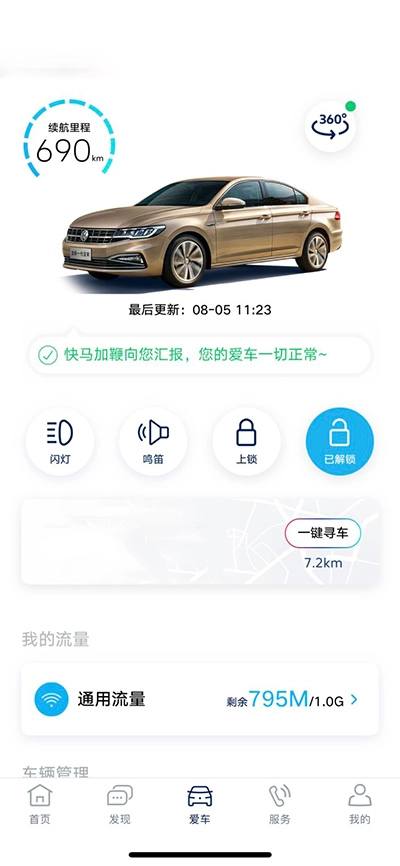Open 通用流量 data usage details
Screen dimensions: 400x866
(200, 699)
